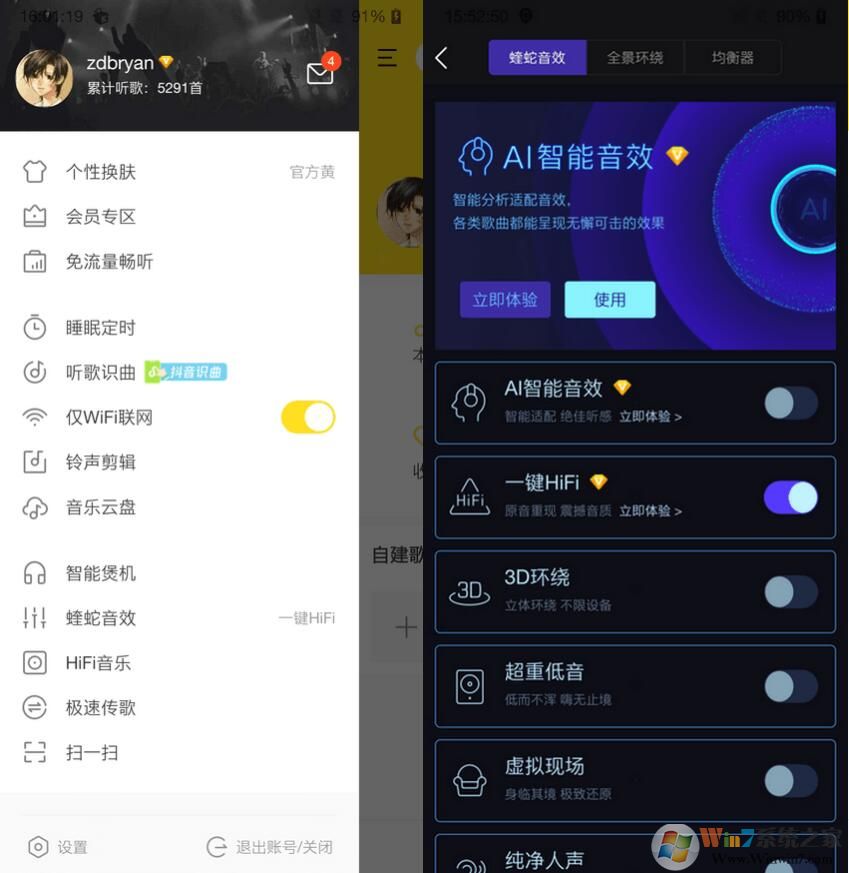The width and height of the screenshot is (849, 873).
Task: Open 睡眠定时 sleep timer
Action: point(100,328)
